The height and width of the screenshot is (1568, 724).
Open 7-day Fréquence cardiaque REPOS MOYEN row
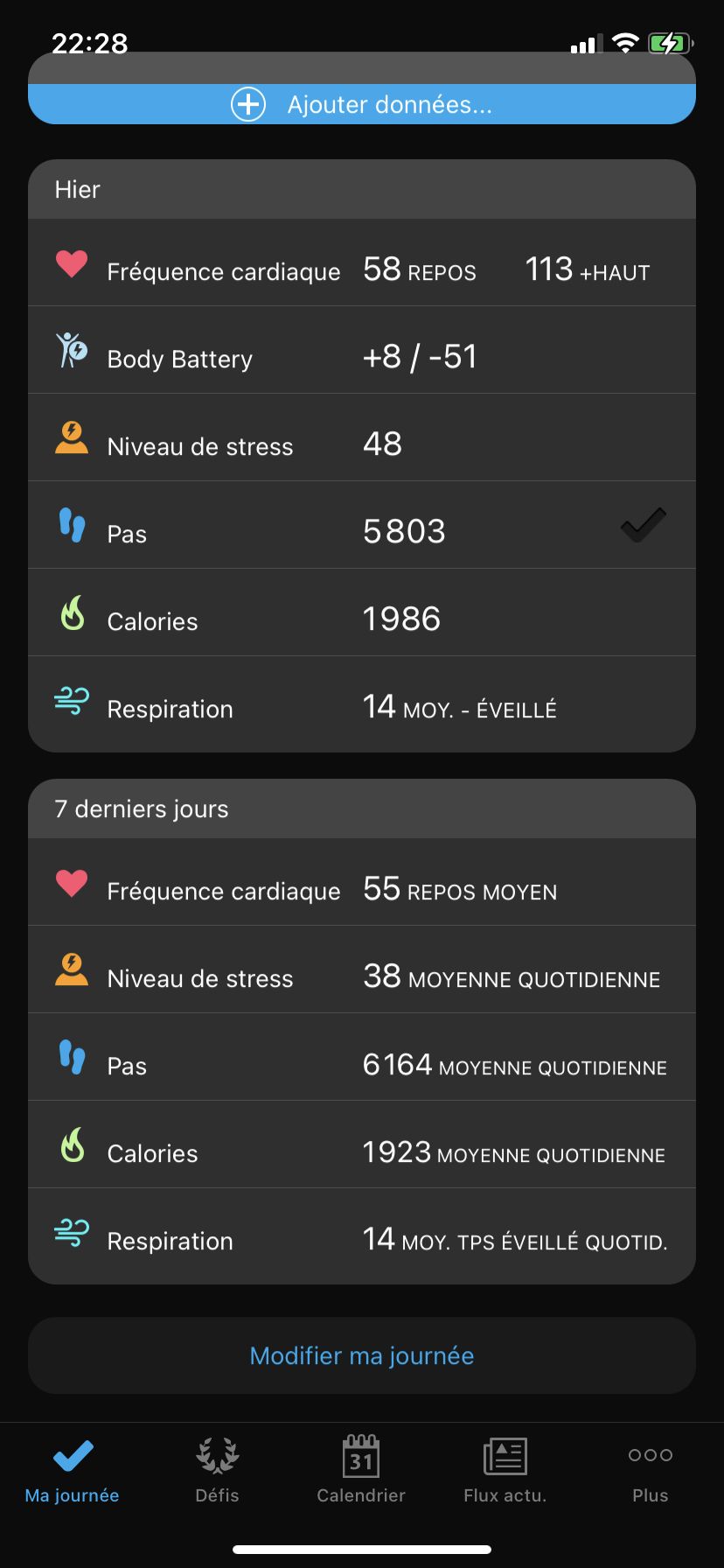pos(362,889)
